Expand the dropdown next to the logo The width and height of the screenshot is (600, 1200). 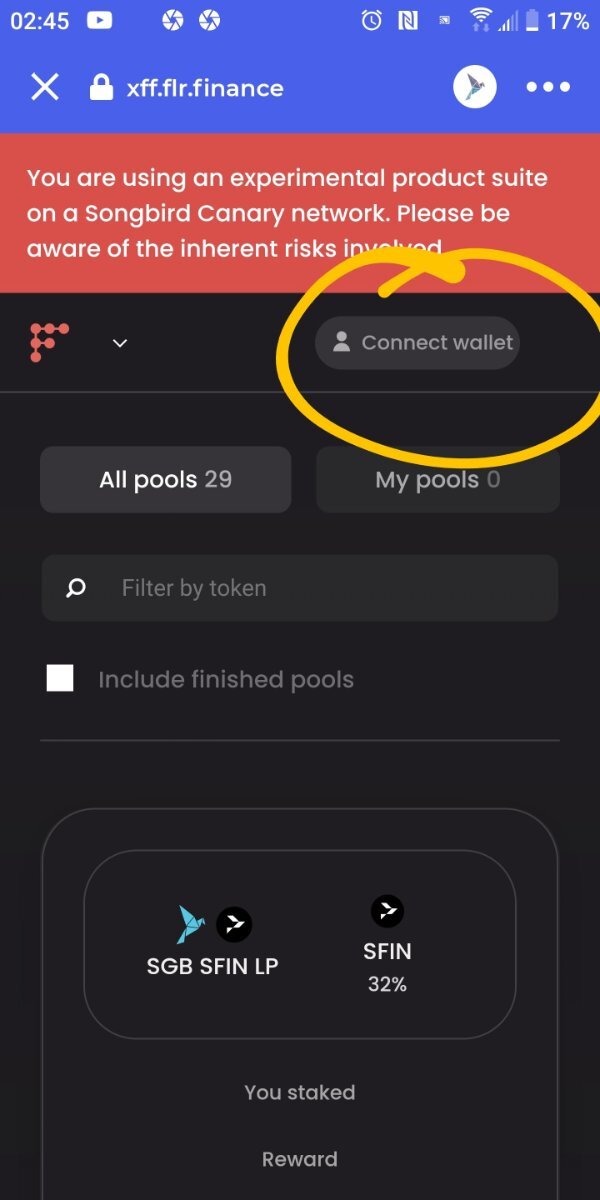click(120, 343)
